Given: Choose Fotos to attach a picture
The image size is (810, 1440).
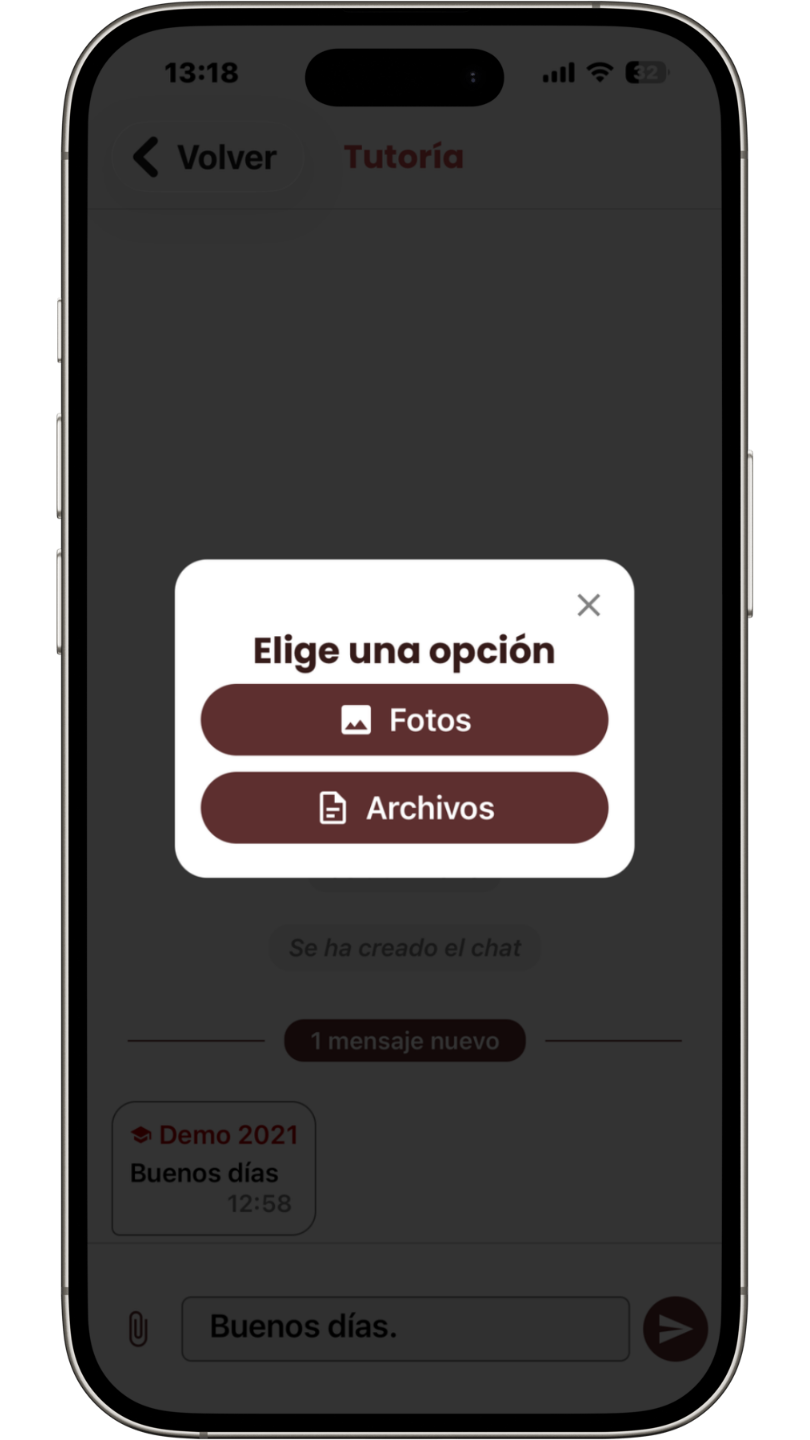Looking at the screenshot, I should coord(404,720).
